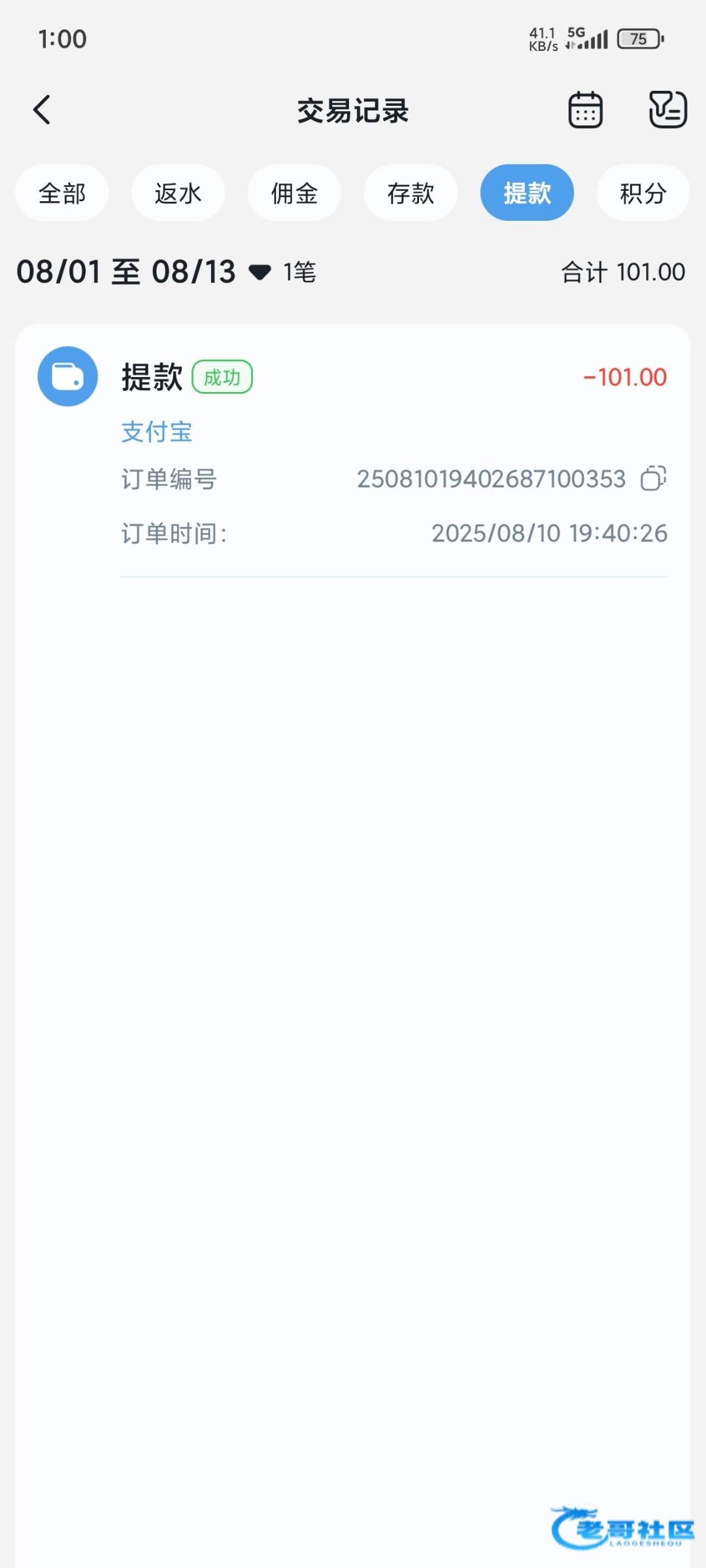Viewport: 706px width, 1568px height.
Task: Select the 全部 filter chip
Action: tap(62, 193)
